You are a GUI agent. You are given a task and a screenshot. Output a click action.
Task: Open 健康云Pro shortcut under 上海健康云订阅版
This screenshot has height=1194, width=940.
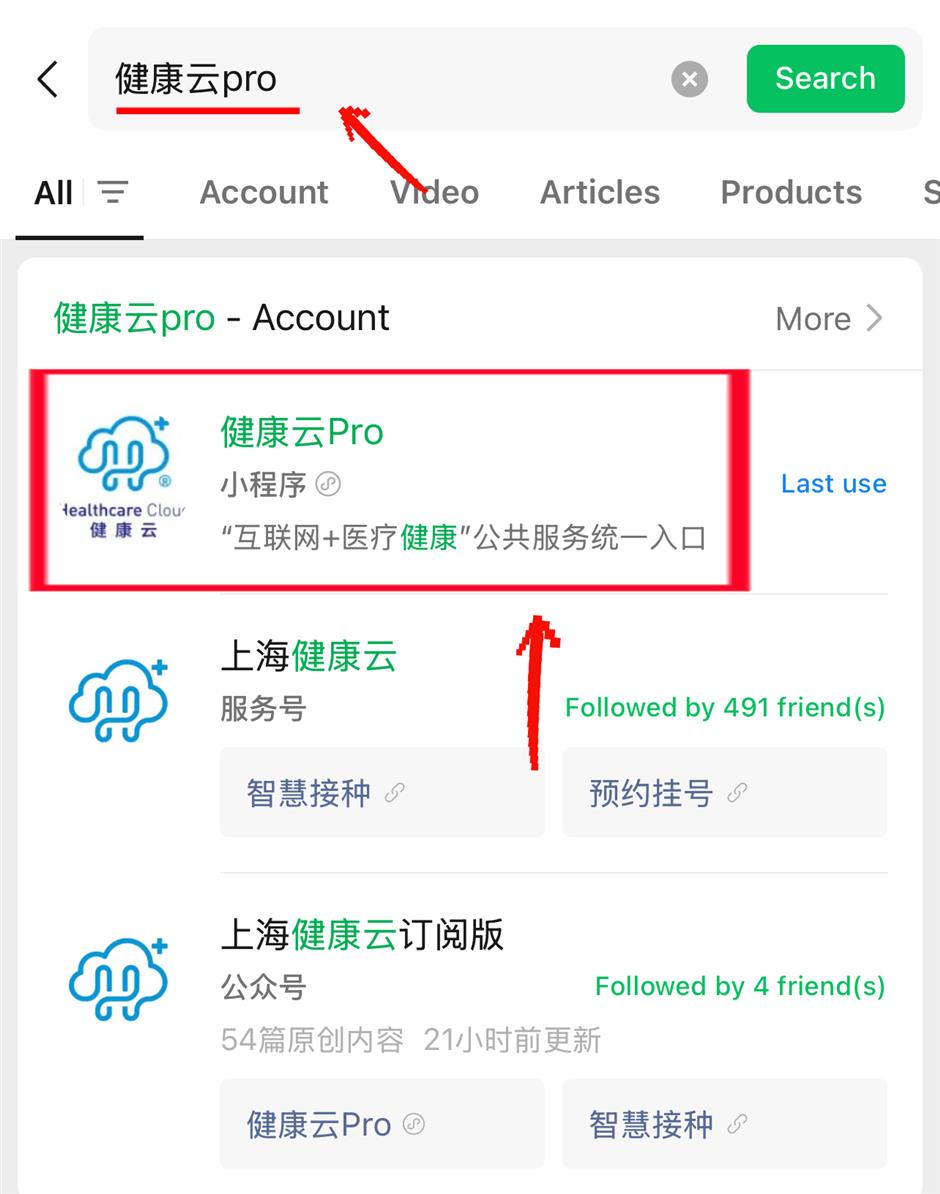pyautogui.click(x=382, y=1124)
